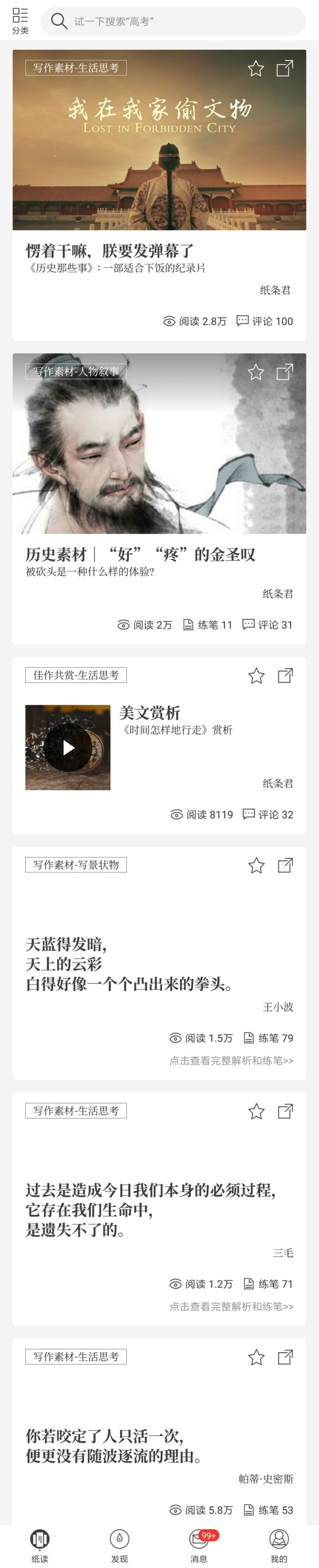Open the article 愣着干嘛，朕要发弹幕了

tap(109, 251)
